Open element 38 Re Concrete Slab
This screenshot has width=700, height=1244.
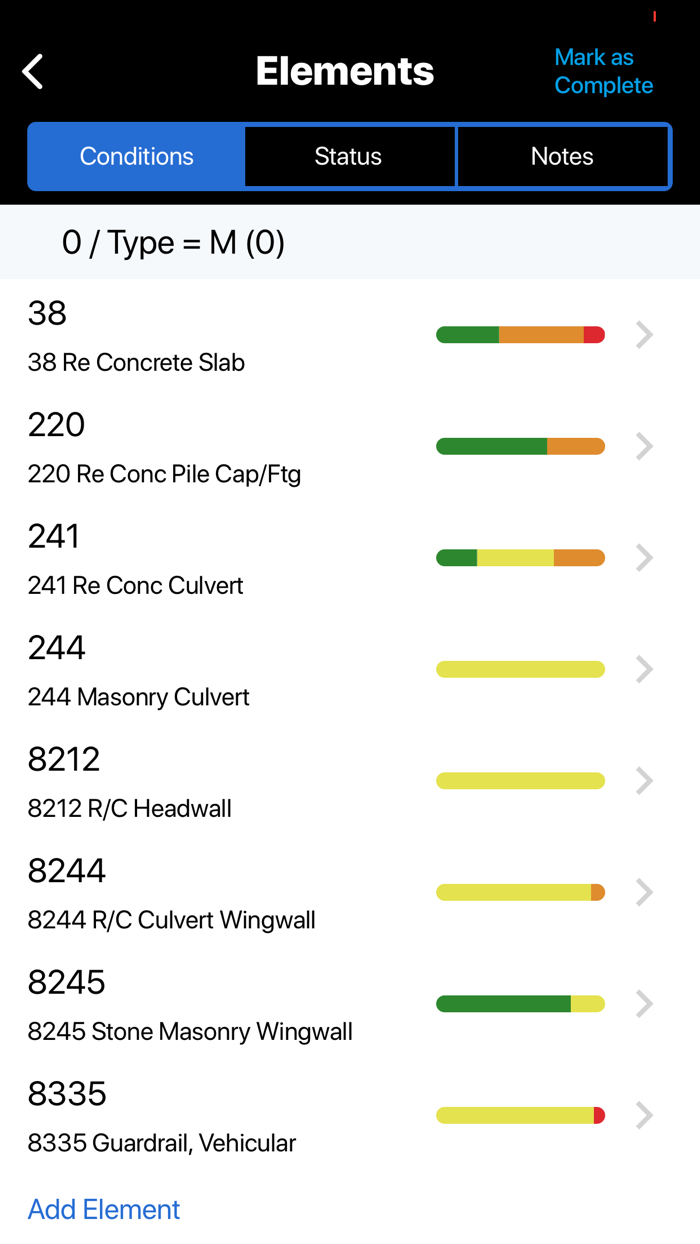pos(350,335)
